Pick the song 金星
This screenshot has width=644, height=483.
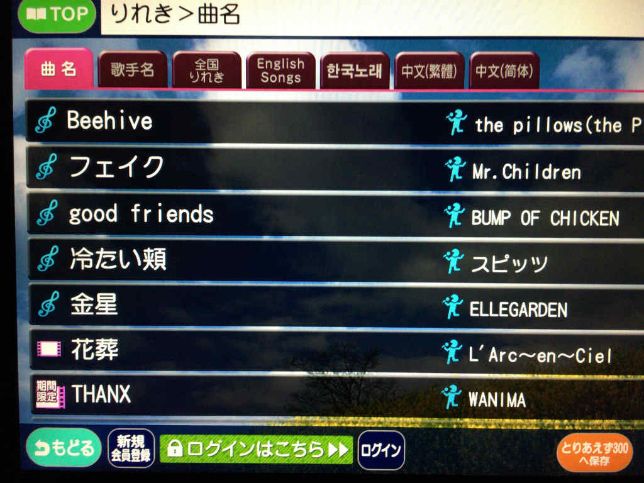point(94,306)
